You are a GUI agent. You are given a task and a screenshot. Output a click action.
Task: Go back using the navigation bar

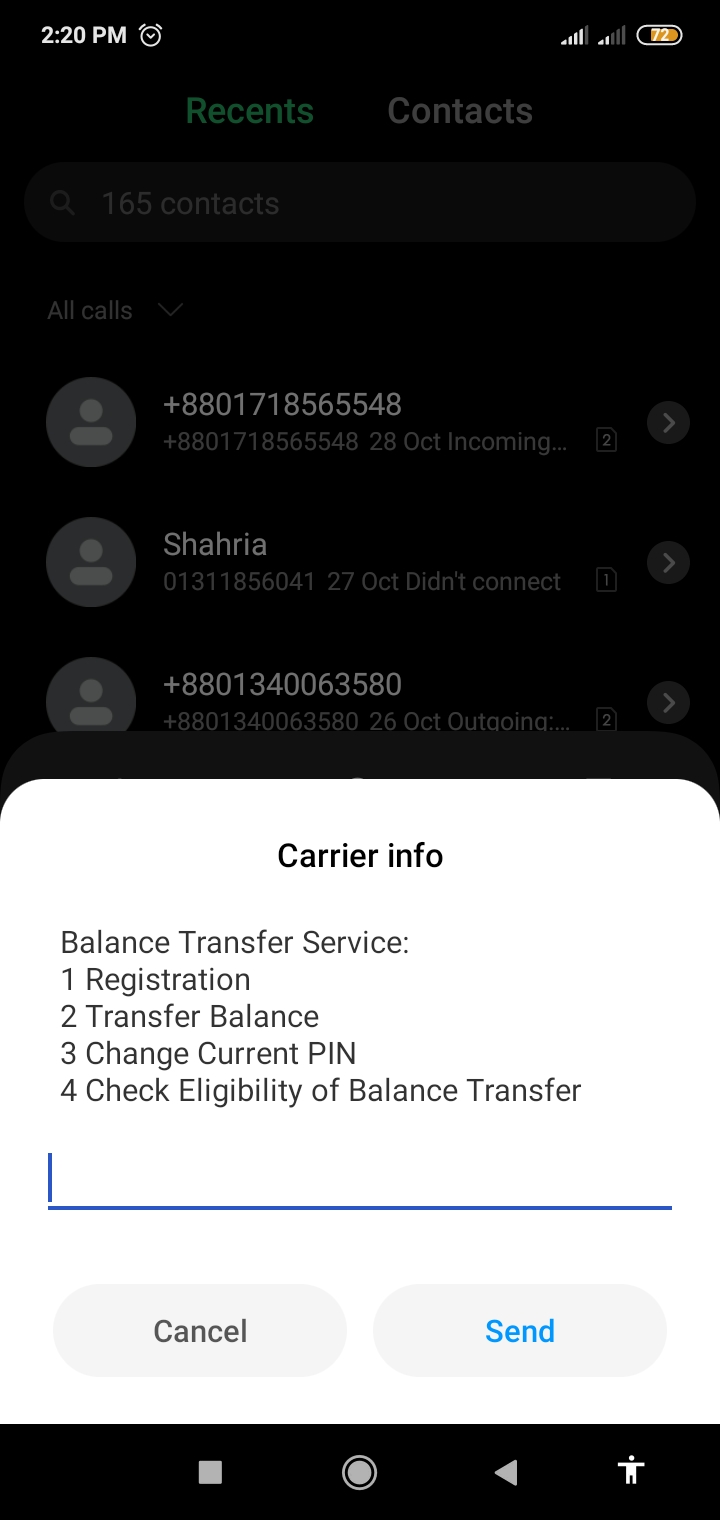(506, 1471)
